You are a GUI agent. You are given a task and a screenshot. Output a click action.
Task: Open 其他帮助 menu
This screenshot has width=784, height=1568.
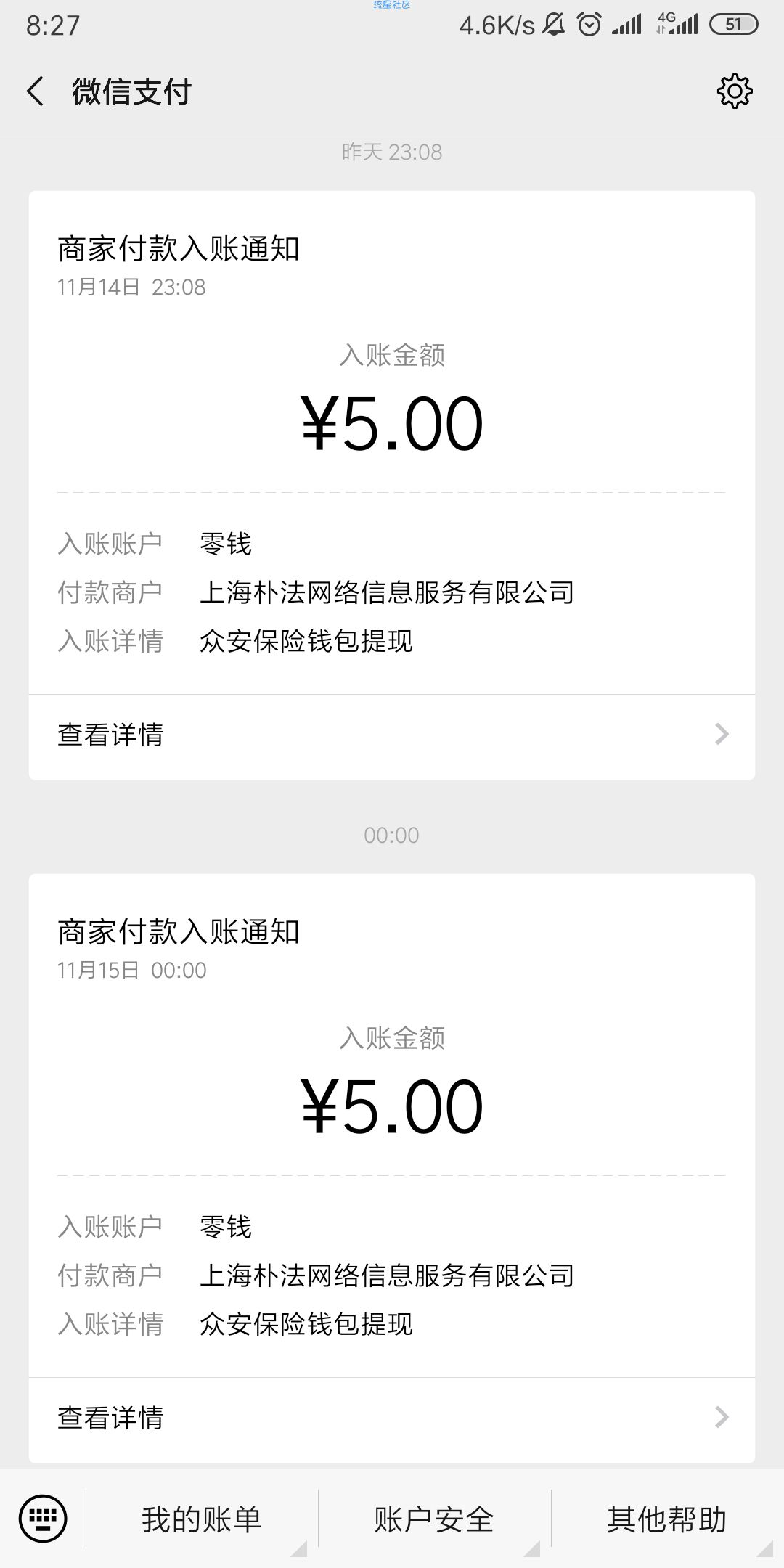667,1520
